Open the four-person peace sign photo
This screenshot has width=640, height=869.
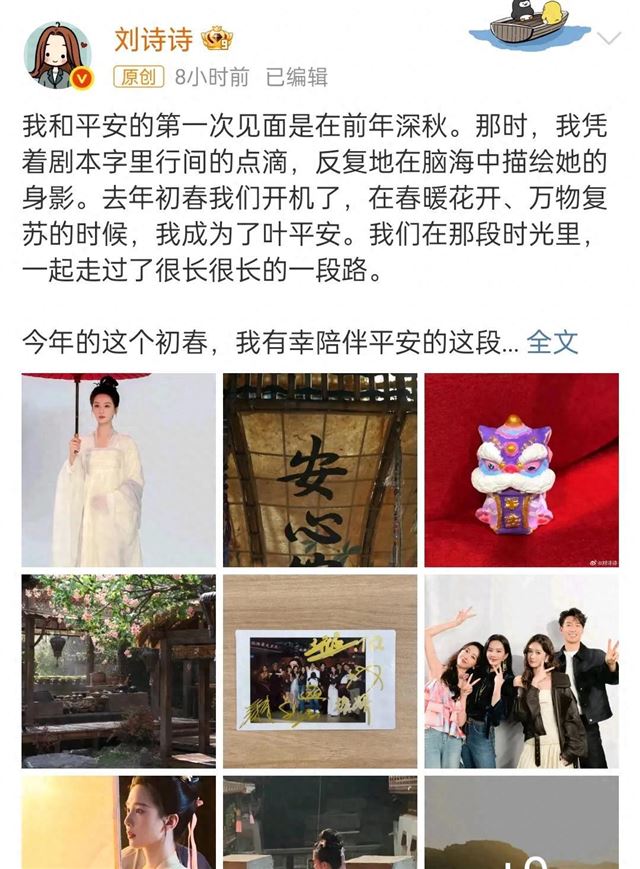tap(521, 671)
